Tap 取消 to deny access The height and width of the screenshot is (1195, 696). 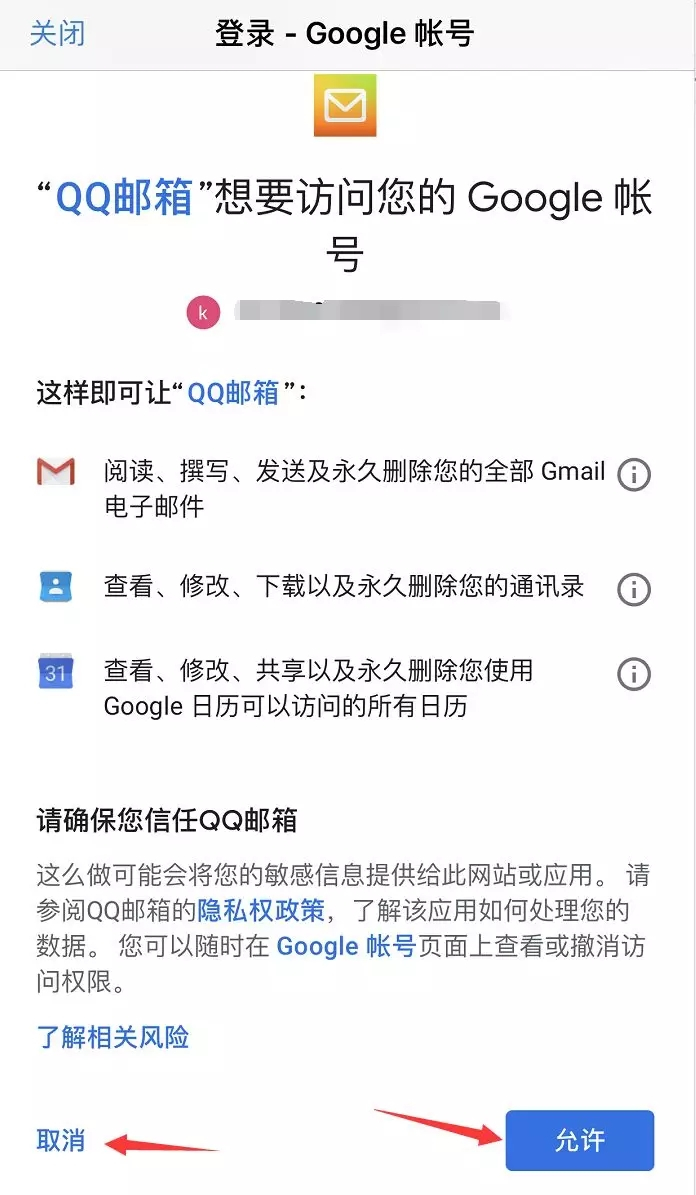[x=61, y=1140]
